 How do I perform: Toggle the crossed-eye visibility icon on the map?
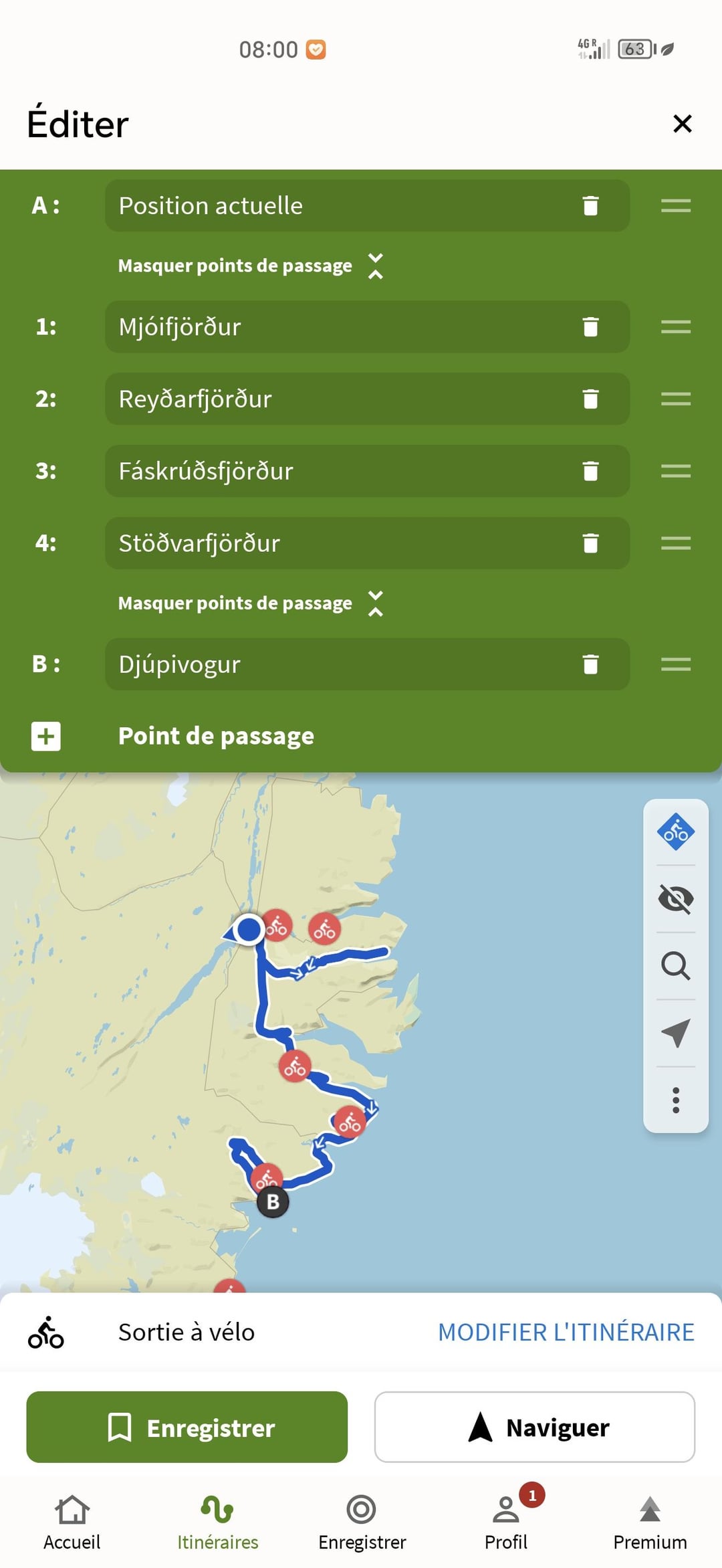(676, 899)
